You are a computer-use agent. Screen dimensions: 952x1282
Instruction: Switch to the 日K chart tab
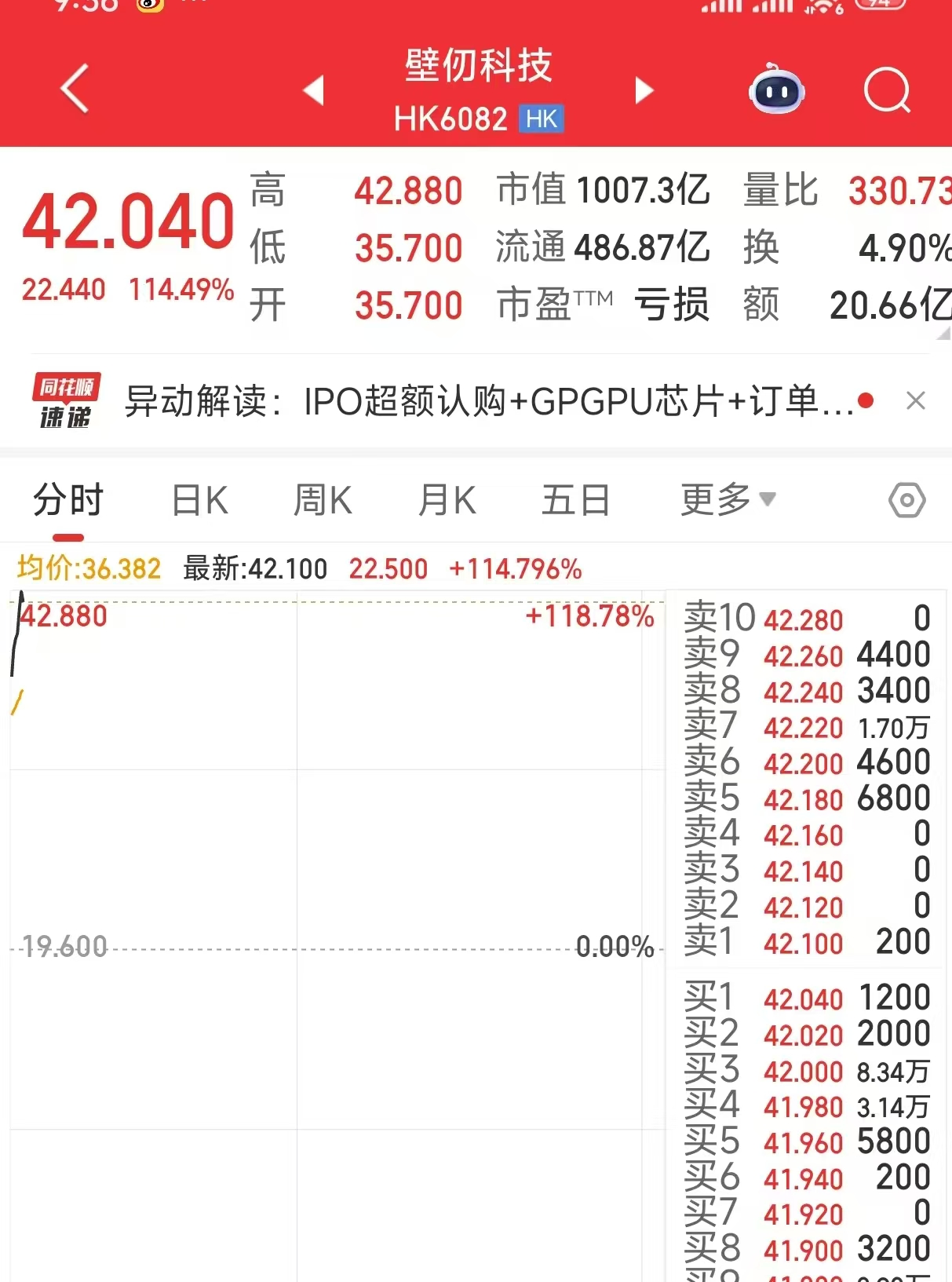point(199,500)
